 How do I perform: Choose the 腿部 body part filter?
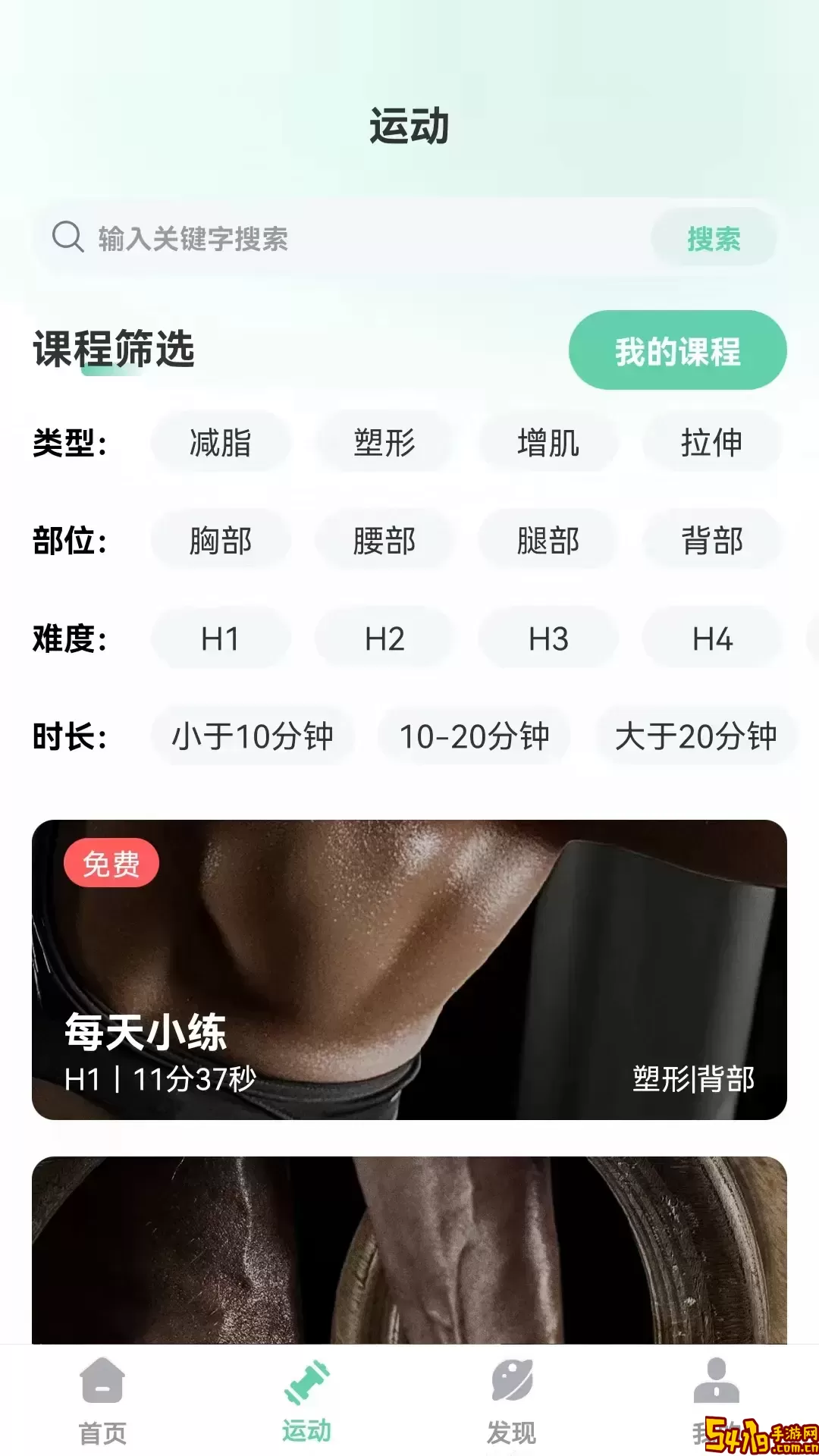(x=548, y=541)
